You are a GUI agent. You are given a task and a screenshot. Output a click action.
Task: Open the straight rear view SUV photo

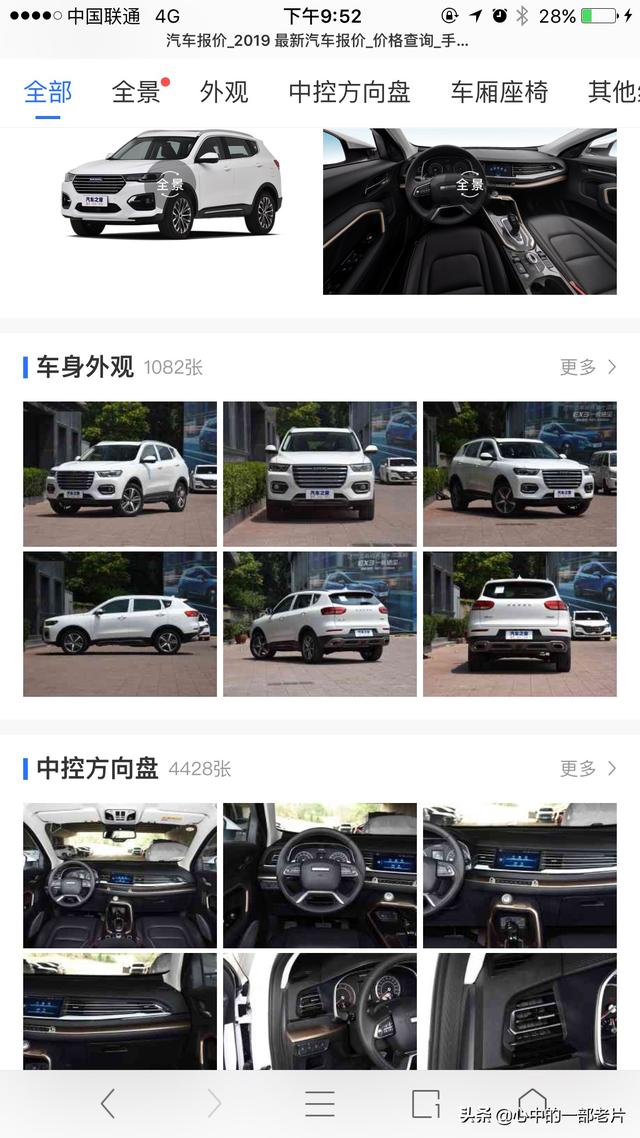coord(519,624)
